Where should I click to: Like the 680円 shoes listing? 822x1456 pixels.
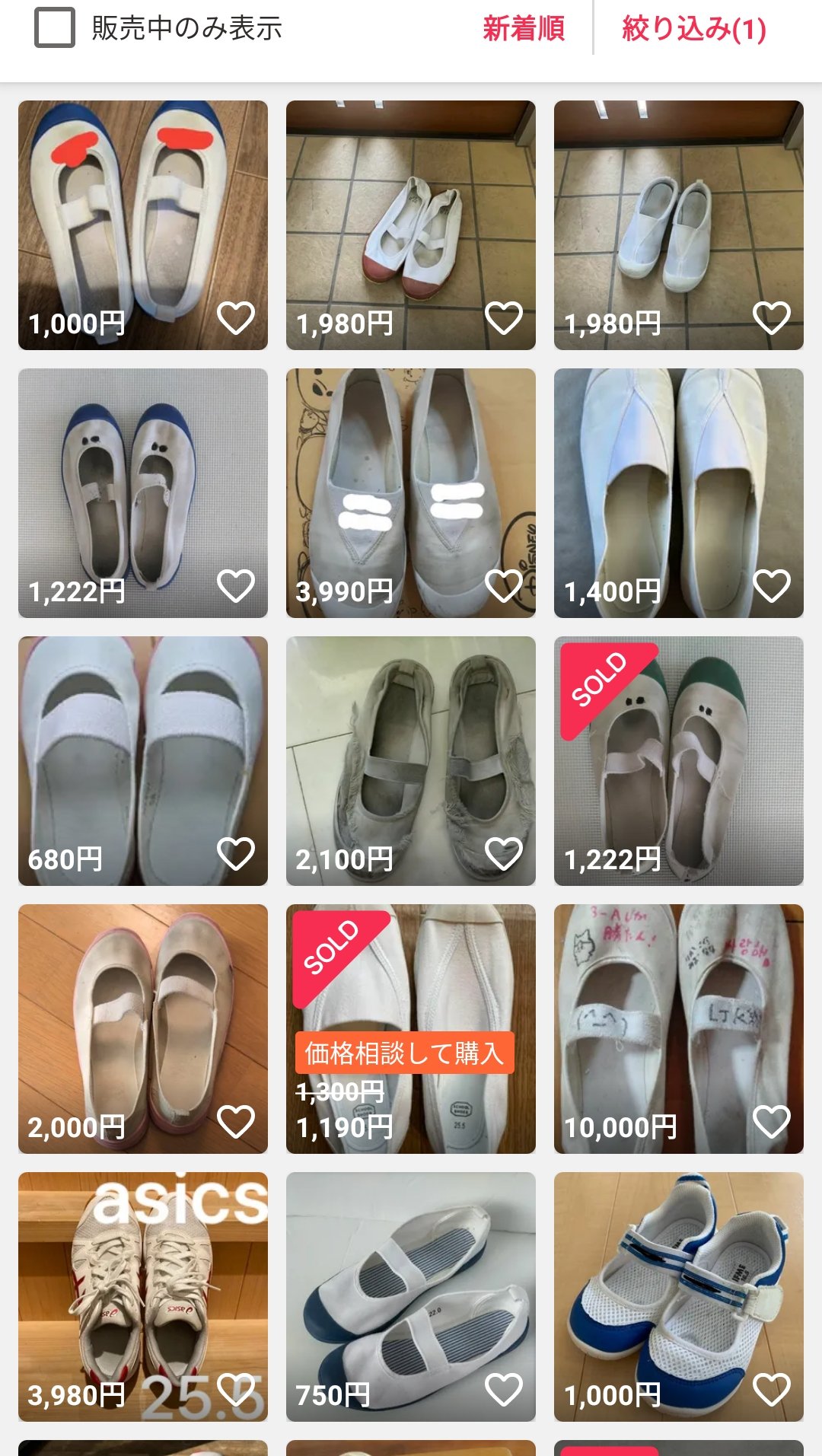[x=236, y=854]
